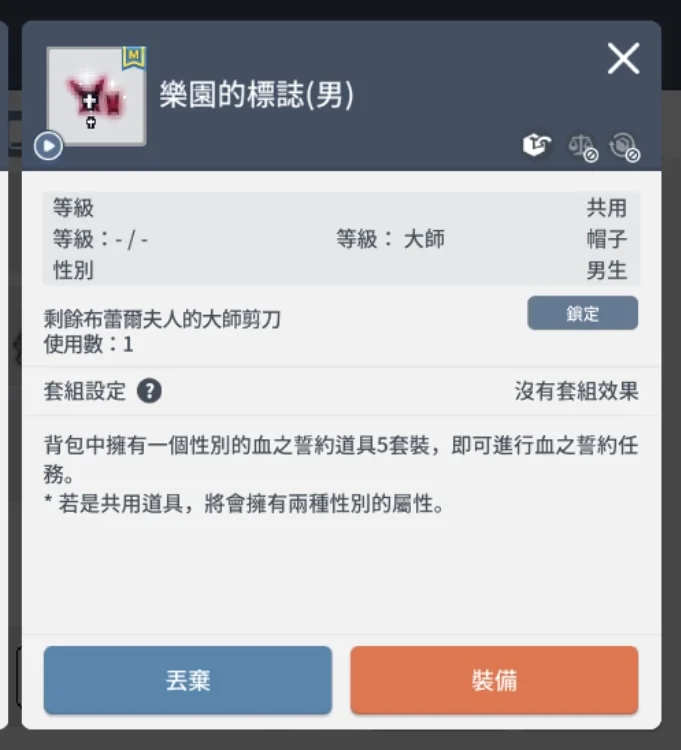Open the 套組設定 help question mark
681x750 pixels.
tap(149, 391)
